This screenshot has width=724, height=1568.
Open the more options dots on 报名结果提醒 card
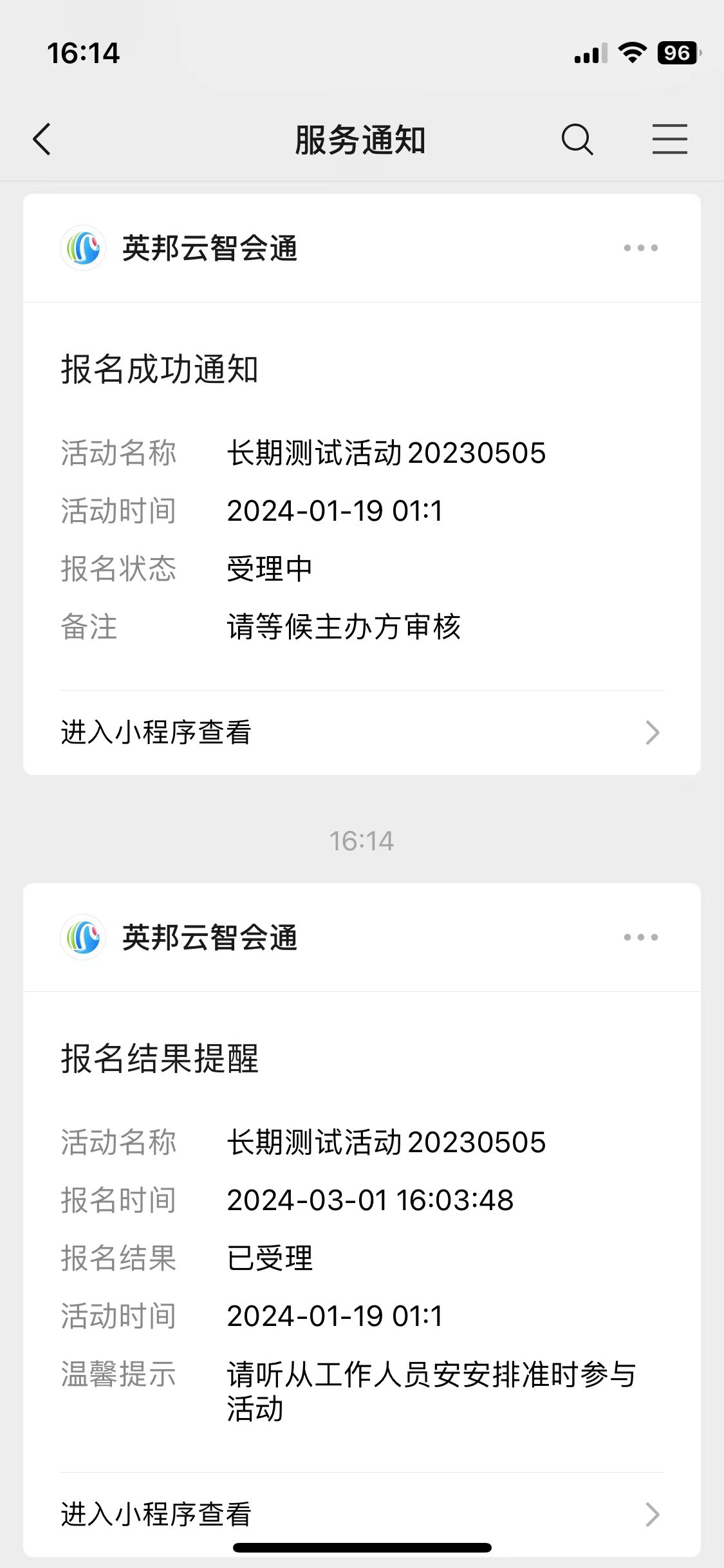click(x=641, y=937)
